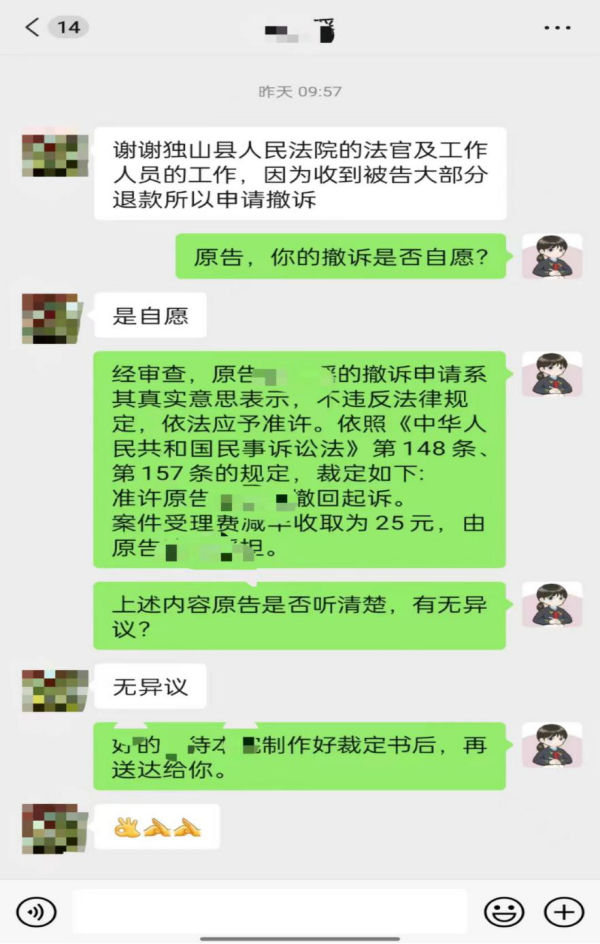This screenshot has width=600, height=944.
Task: Open judge avatar beside 原告，你的撤诉是否自愿
Action: tap(552, 257)
